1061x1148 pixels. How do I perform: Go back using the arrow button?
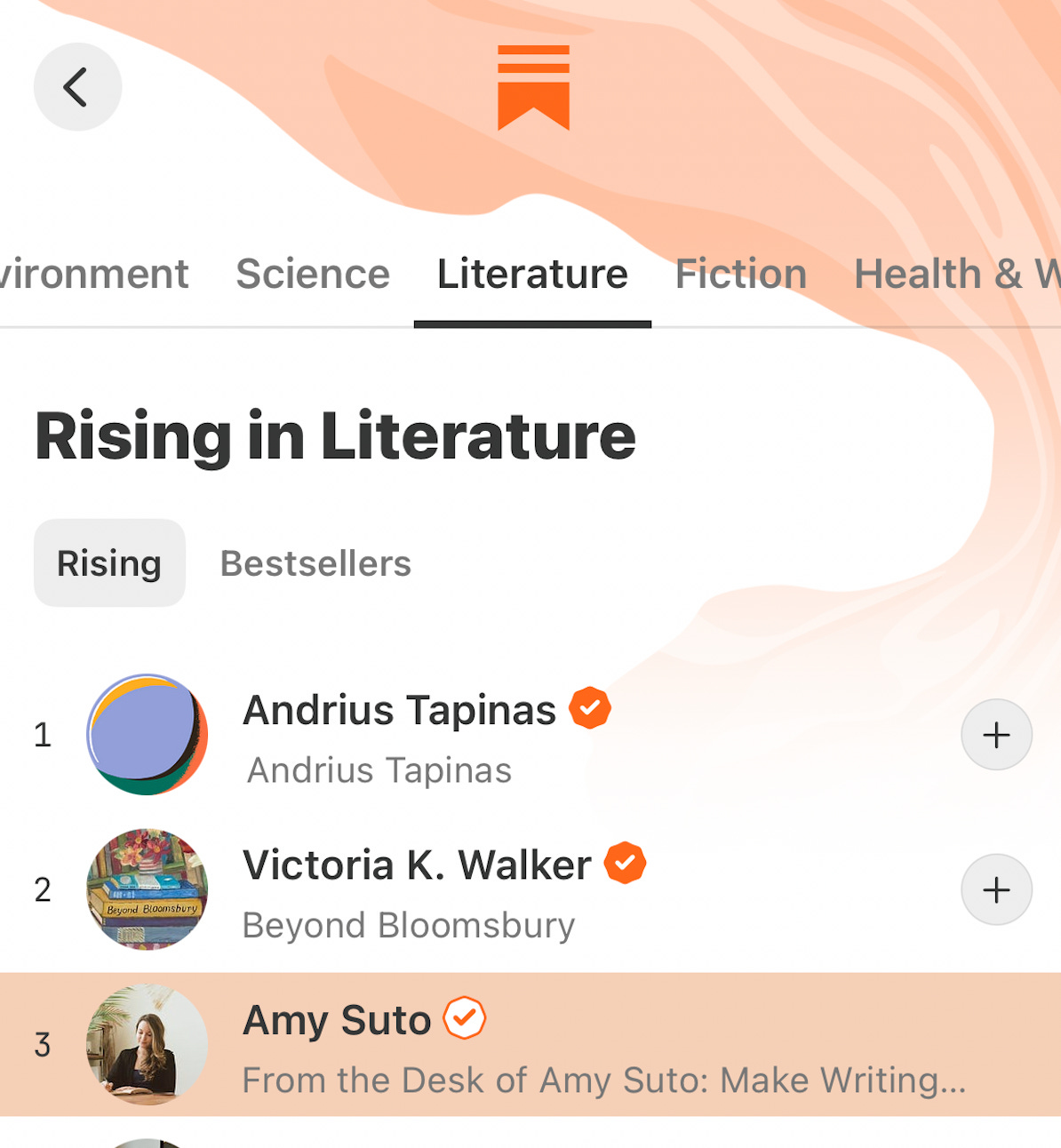[x=77, y=87]
